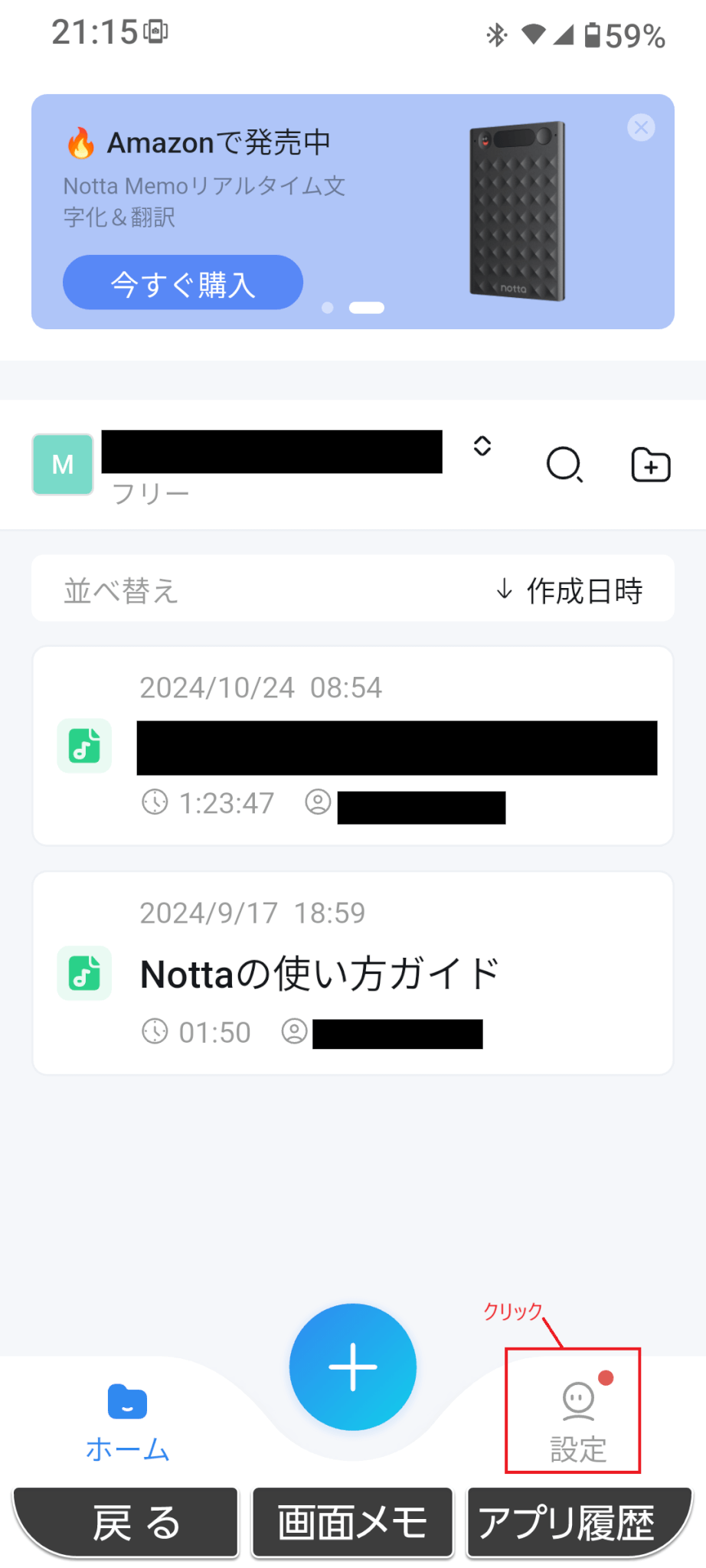The image size is (706, 1568).
Task: Open the search icon
Action: coord(564,465)
